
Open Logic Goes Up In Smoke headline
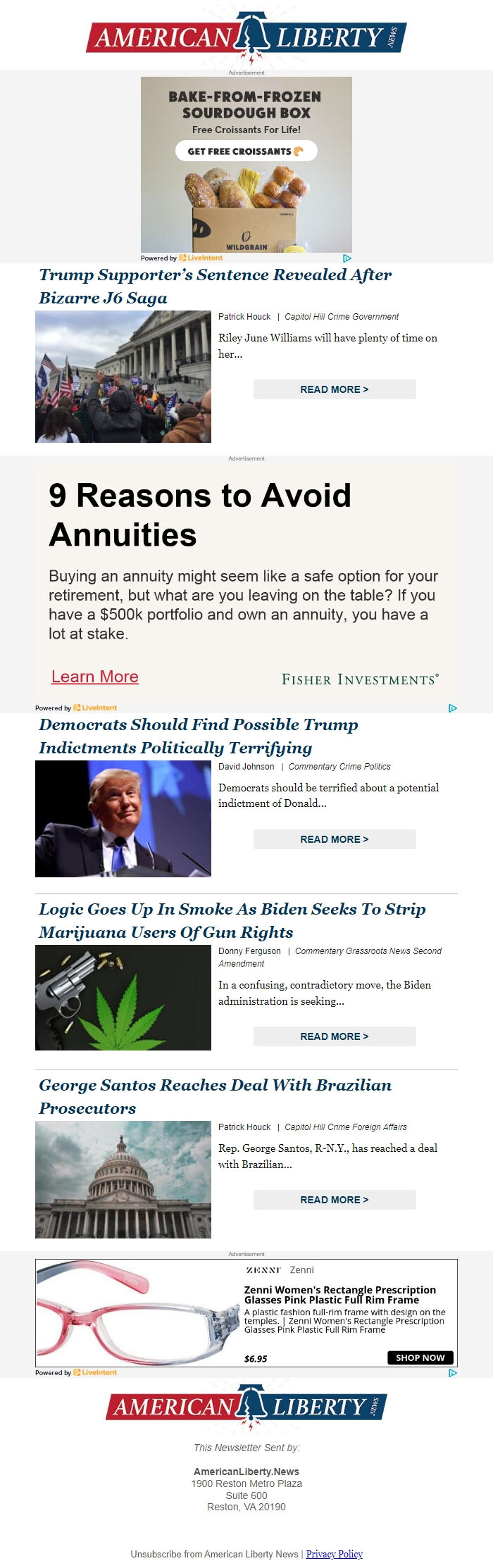232,920
